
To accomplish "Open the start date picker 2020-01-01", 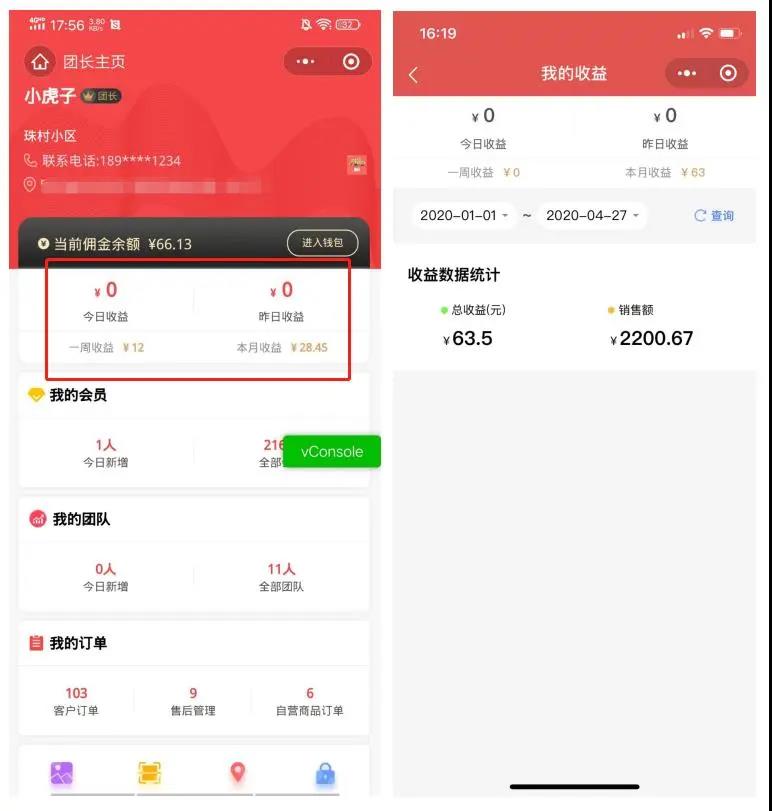I will (x=464, y=216).
